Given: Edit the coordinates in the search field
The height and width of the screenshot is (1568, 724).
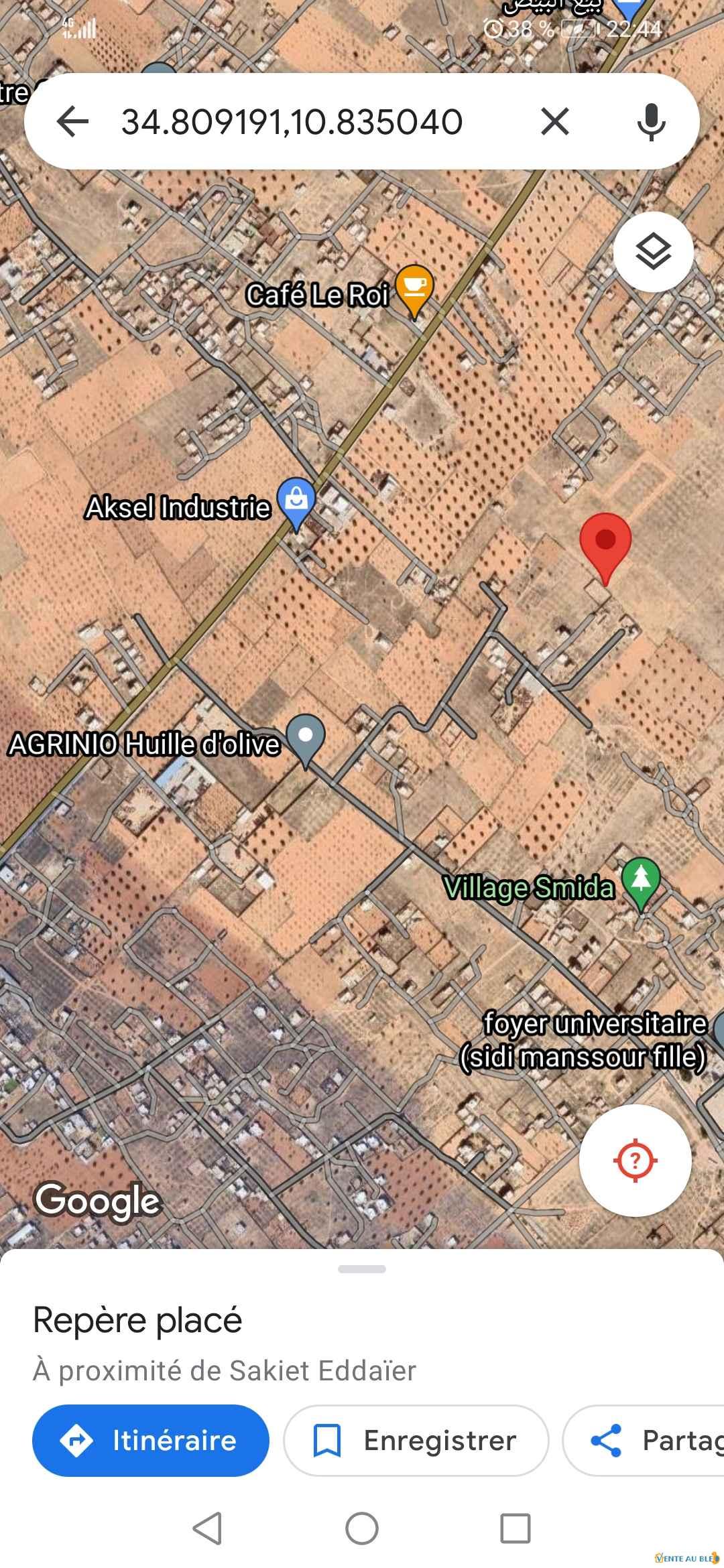Looking at the screenshot, I should coord(292,121).
